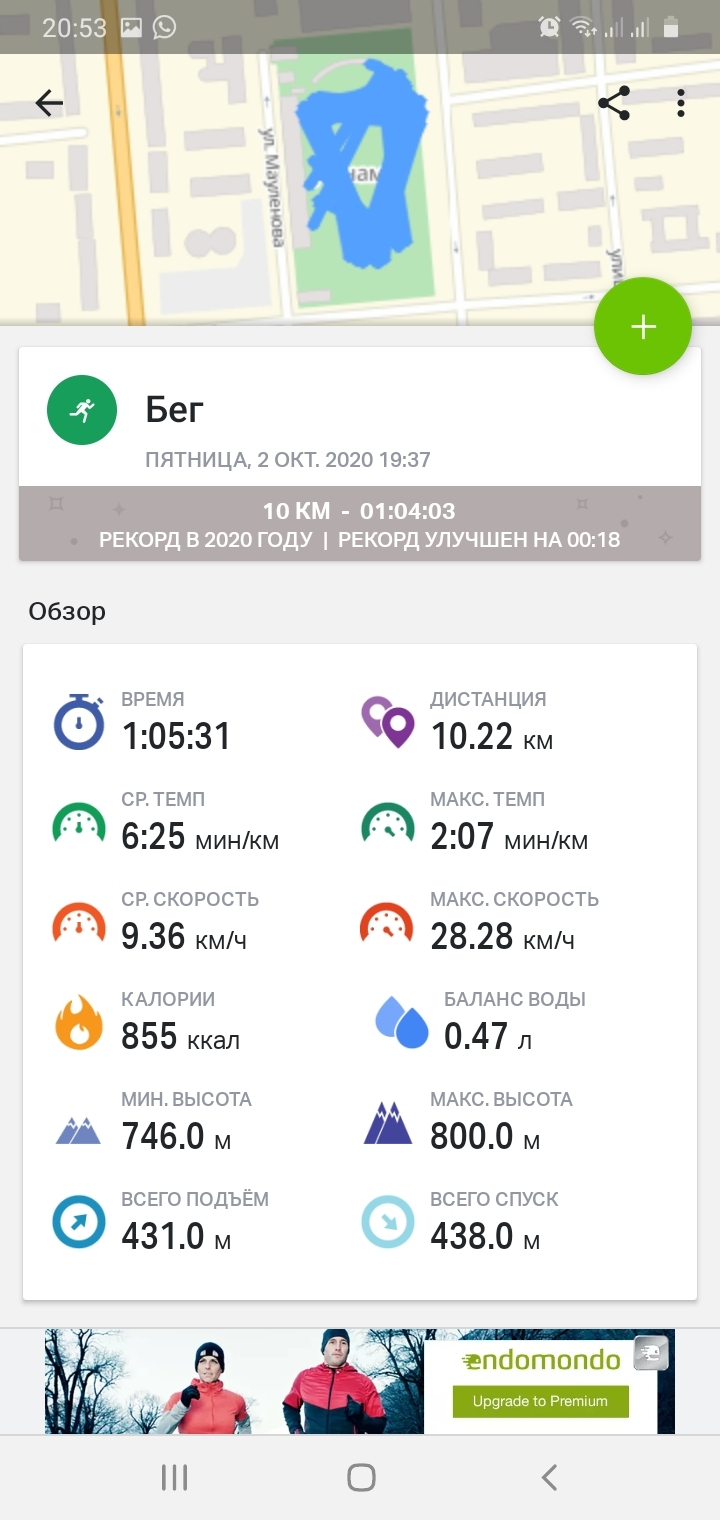Tap the green plus floating button
This screenshot has width=720, height=1520.
click(x=642, y=327)
